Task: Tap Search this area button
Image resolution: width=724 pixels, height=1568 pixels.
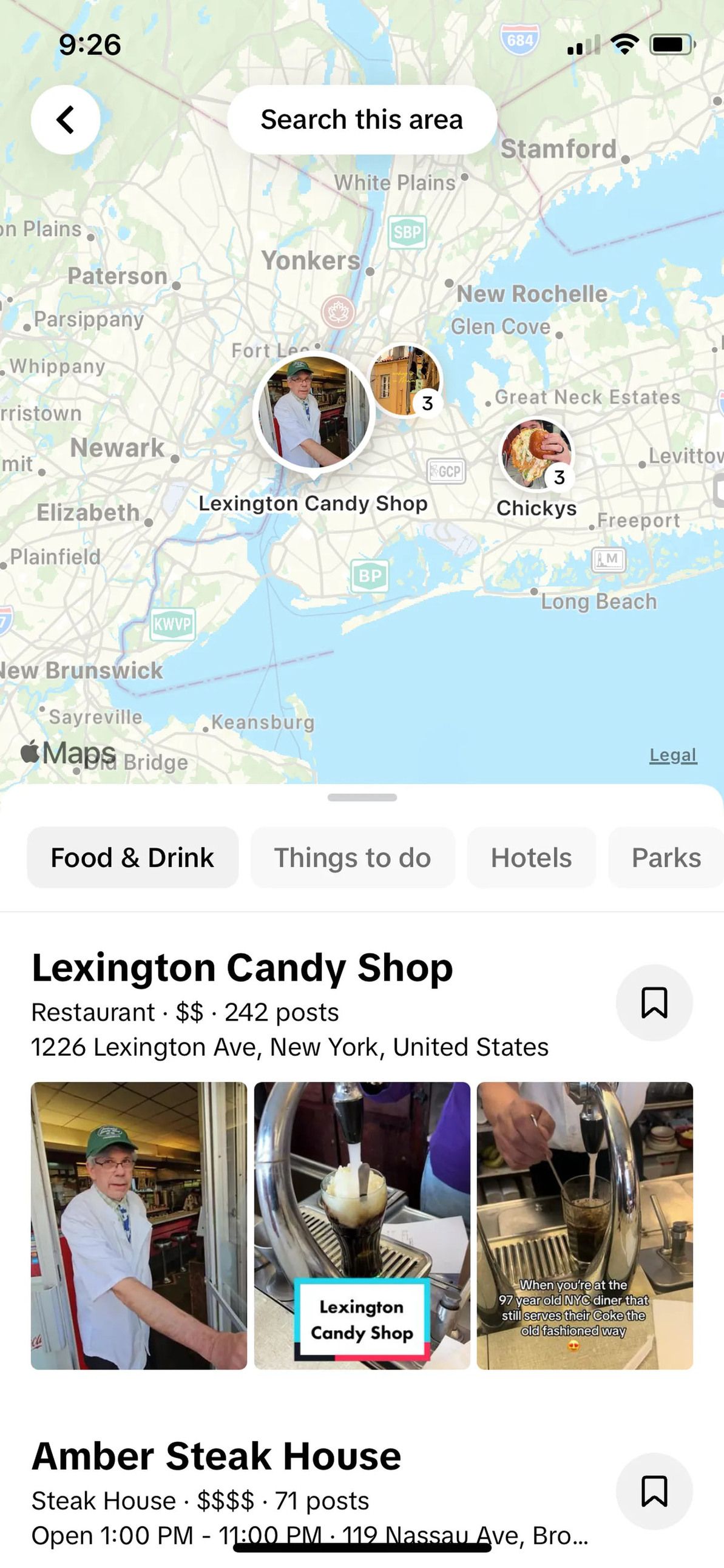Action: pyautogui.click(x=362, y=120)
